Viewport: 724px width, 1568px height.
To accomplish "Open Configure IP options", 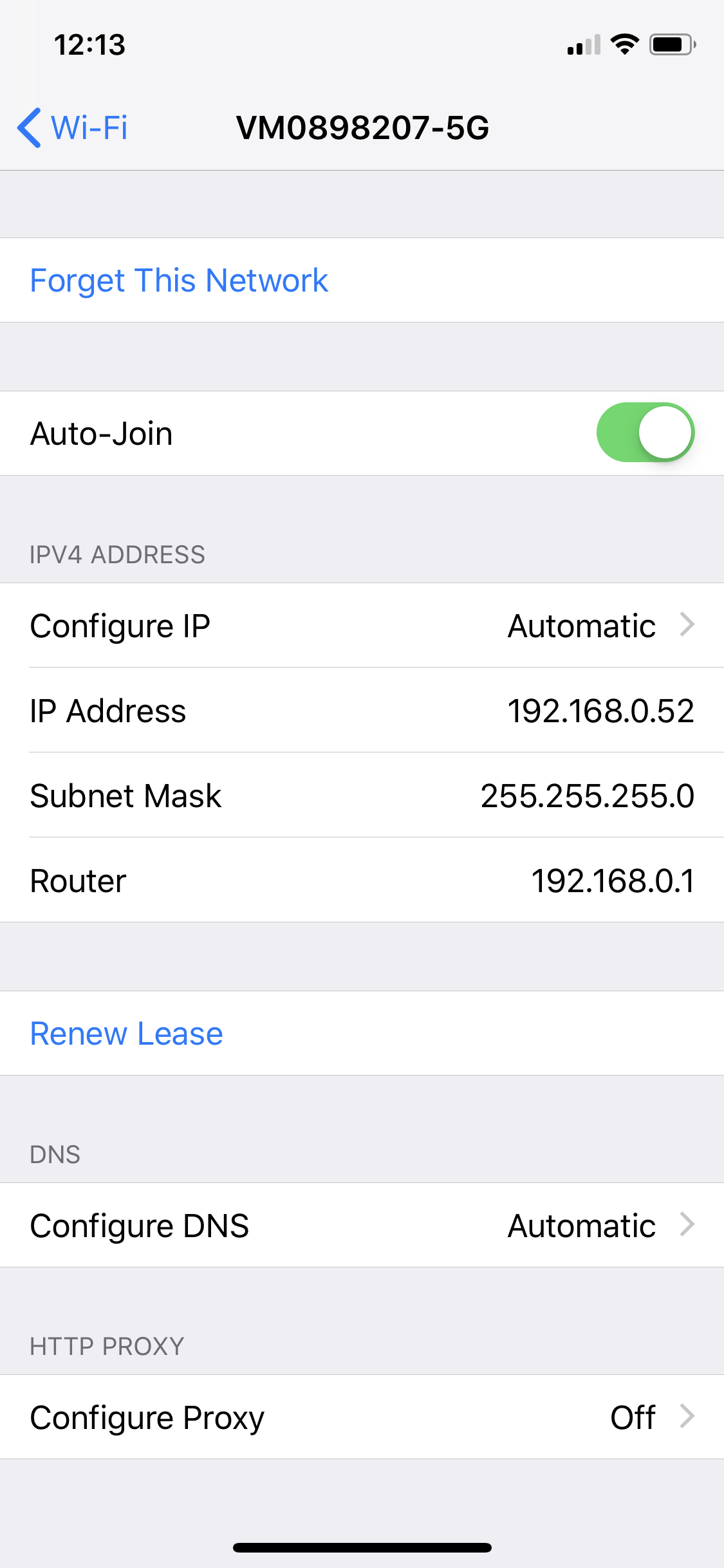I will tap(362, 626).
